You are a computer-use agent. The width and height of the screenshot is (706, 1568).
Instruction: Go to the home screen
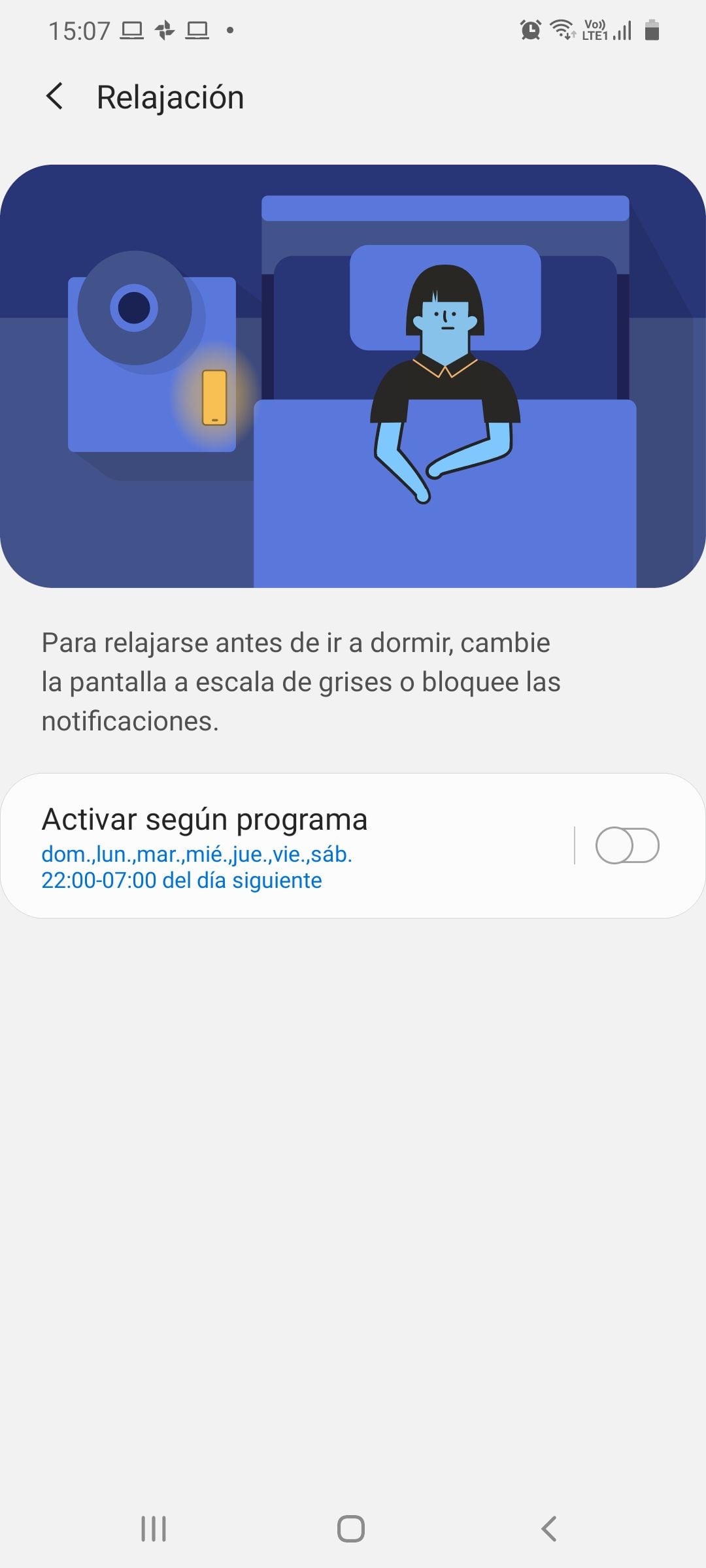tap(351, 1529)
